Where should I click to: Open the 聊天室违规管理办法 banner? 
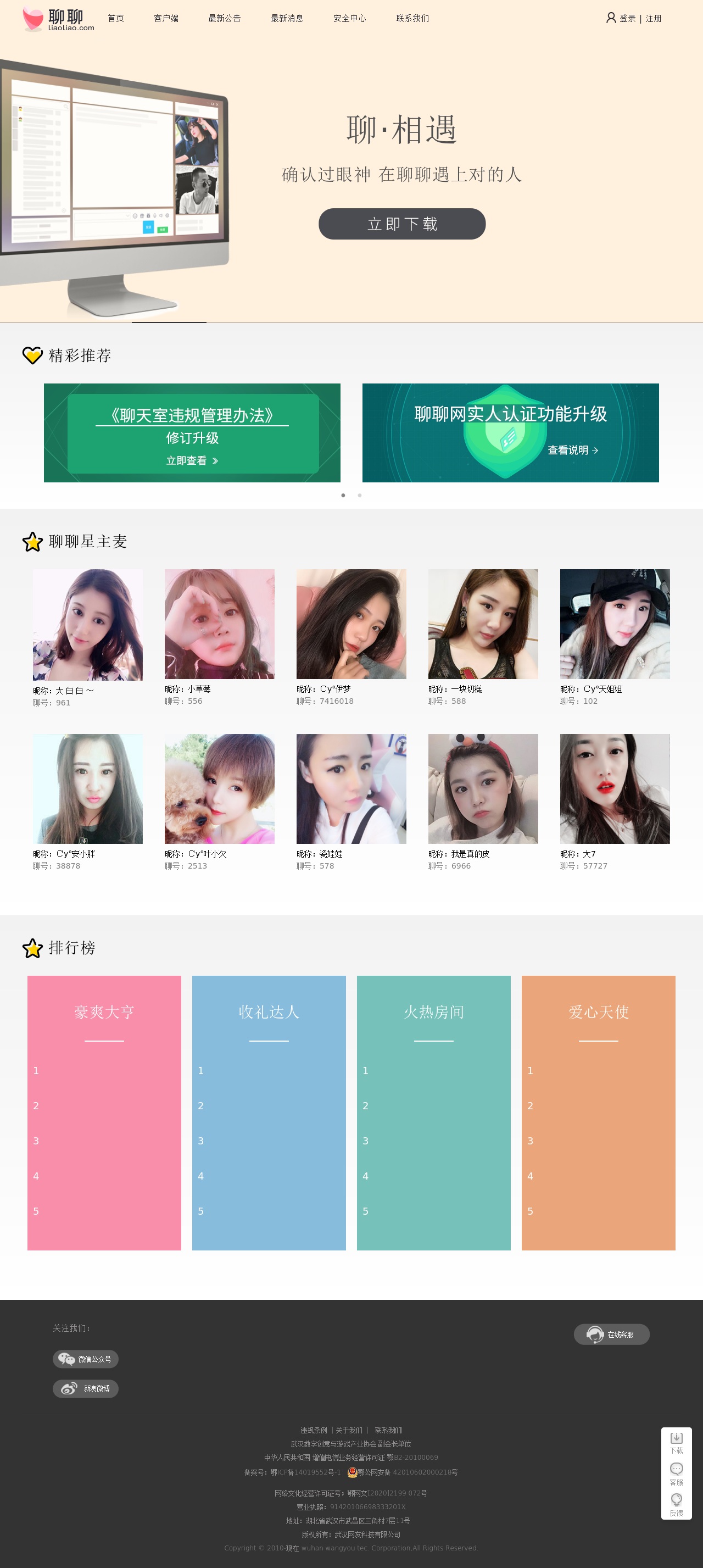click(192, 433)
